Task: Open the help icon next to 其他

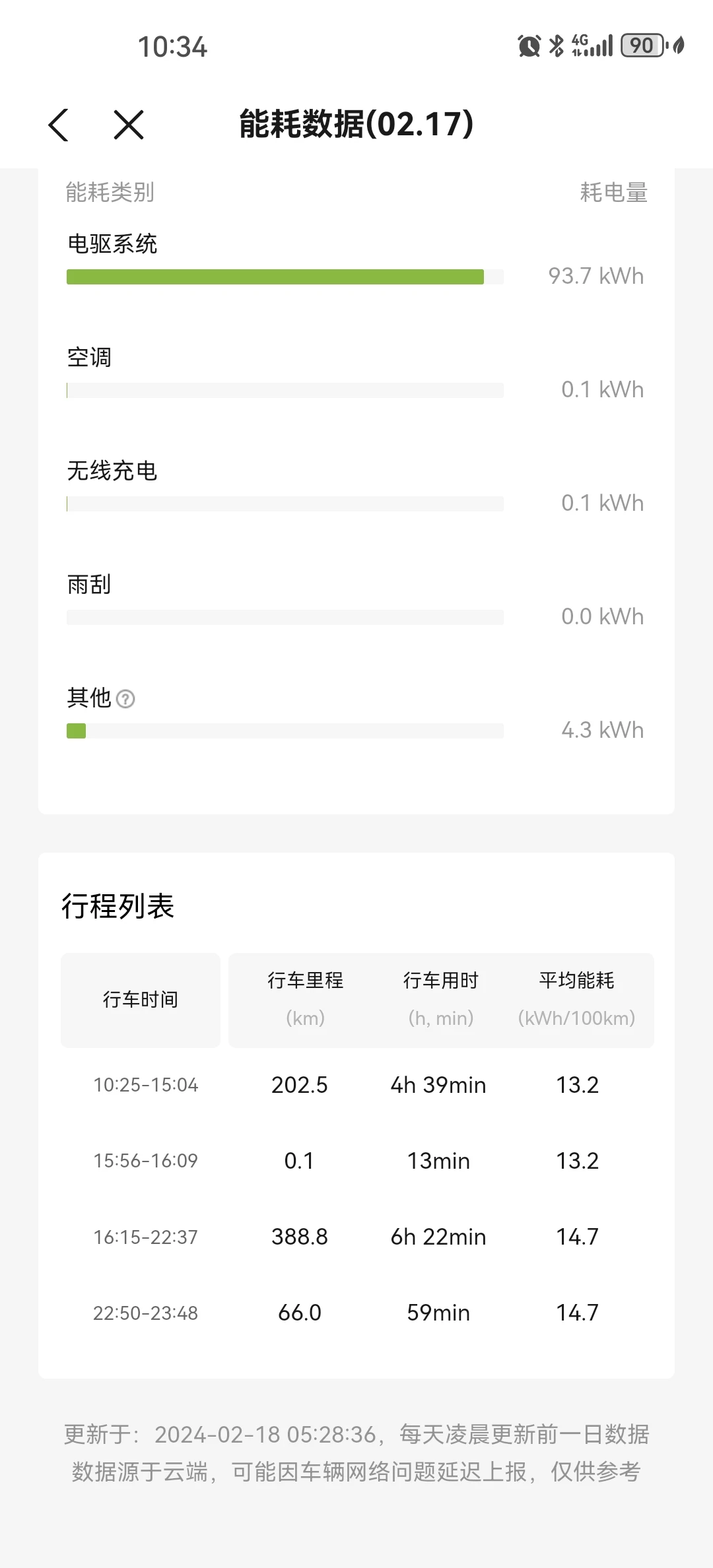Action: [125, 698]
